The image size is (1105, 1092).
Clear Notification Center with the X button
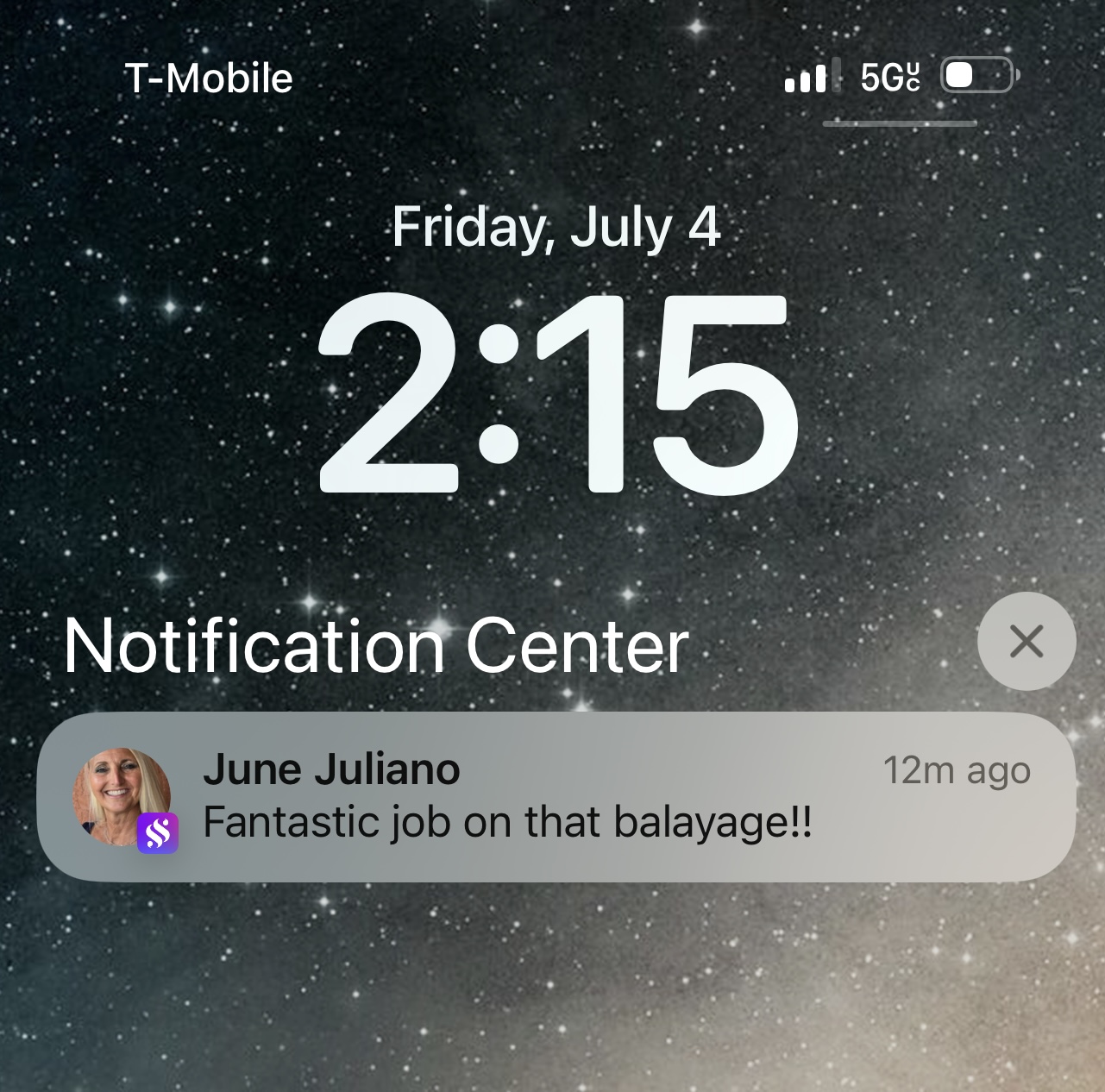[1026, 642]
